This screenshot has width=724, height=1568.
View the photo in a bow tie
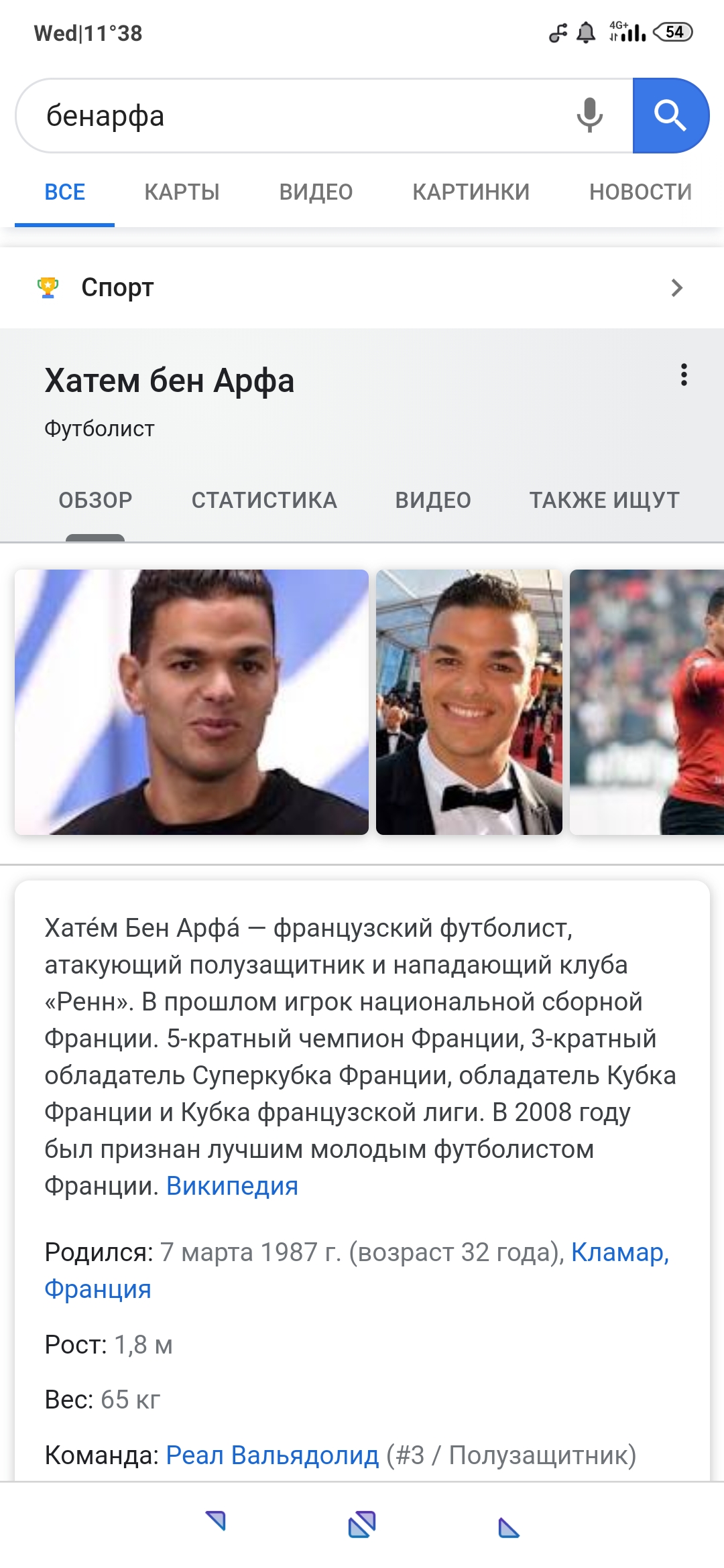(469, 702)
